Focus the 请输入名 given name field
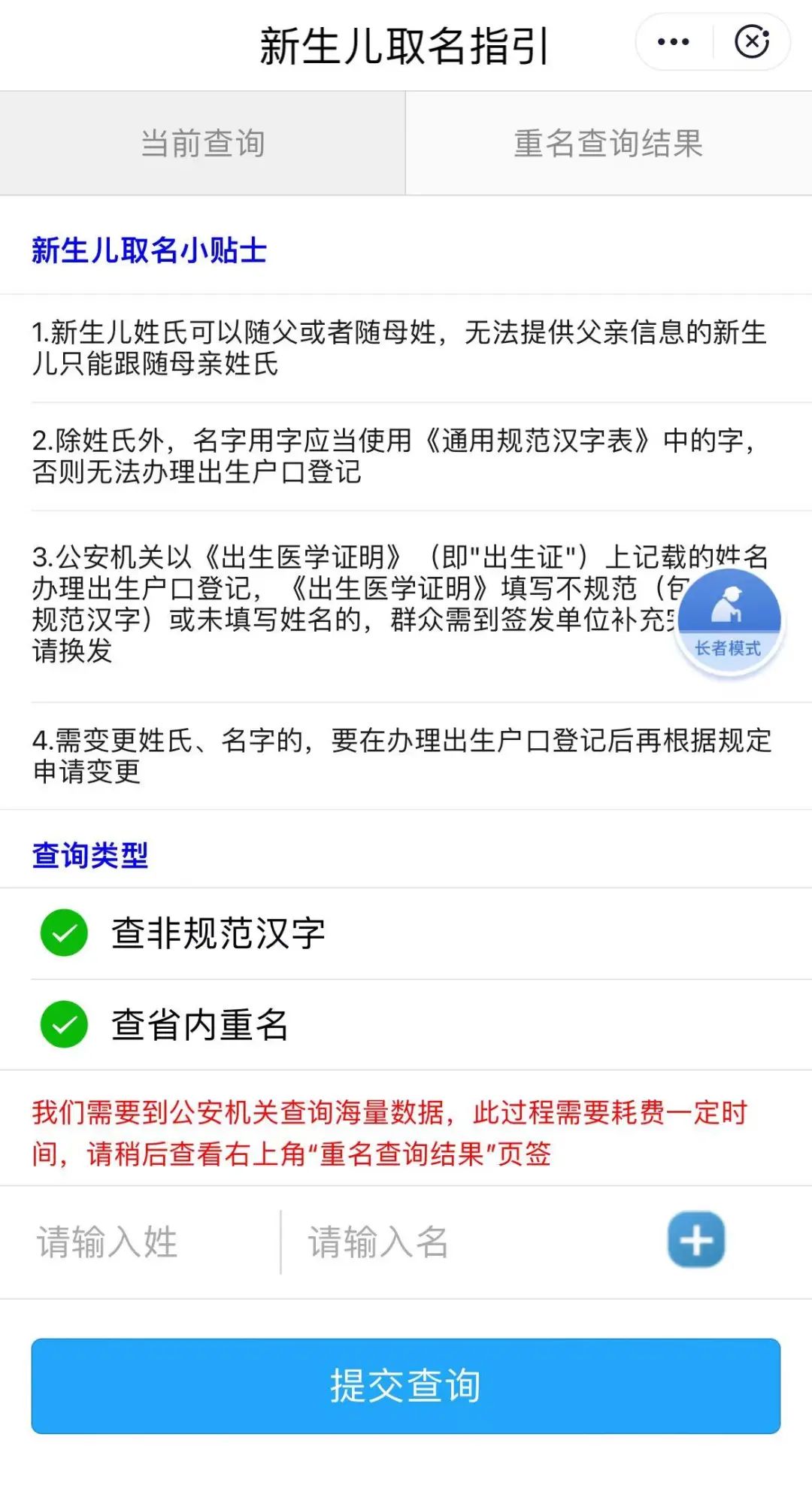 (466, 1242)
